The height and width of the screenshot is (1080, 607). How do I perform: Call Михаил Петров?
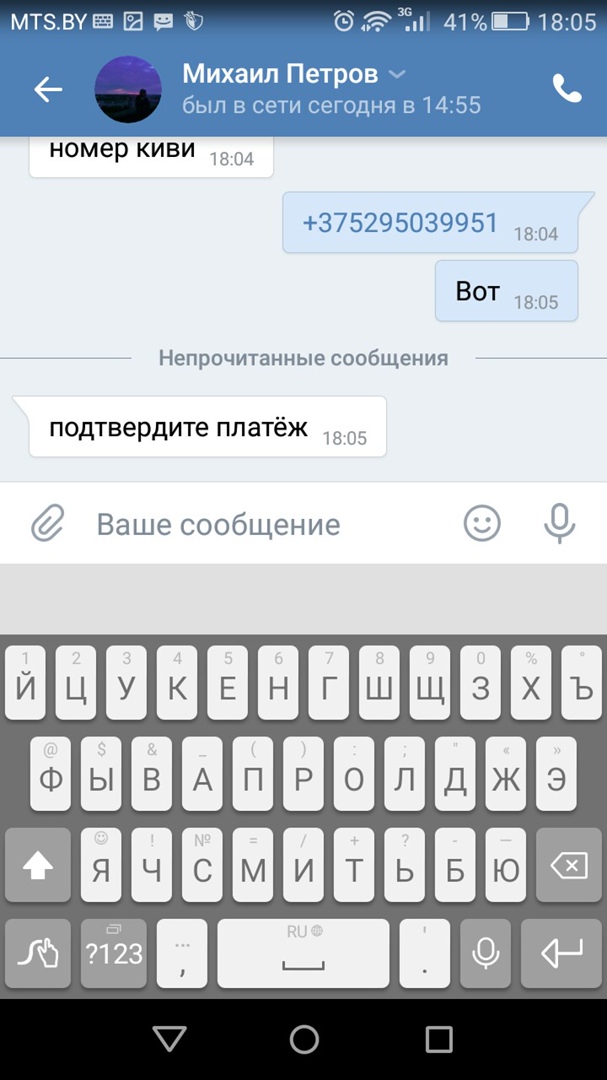[566, 90]
